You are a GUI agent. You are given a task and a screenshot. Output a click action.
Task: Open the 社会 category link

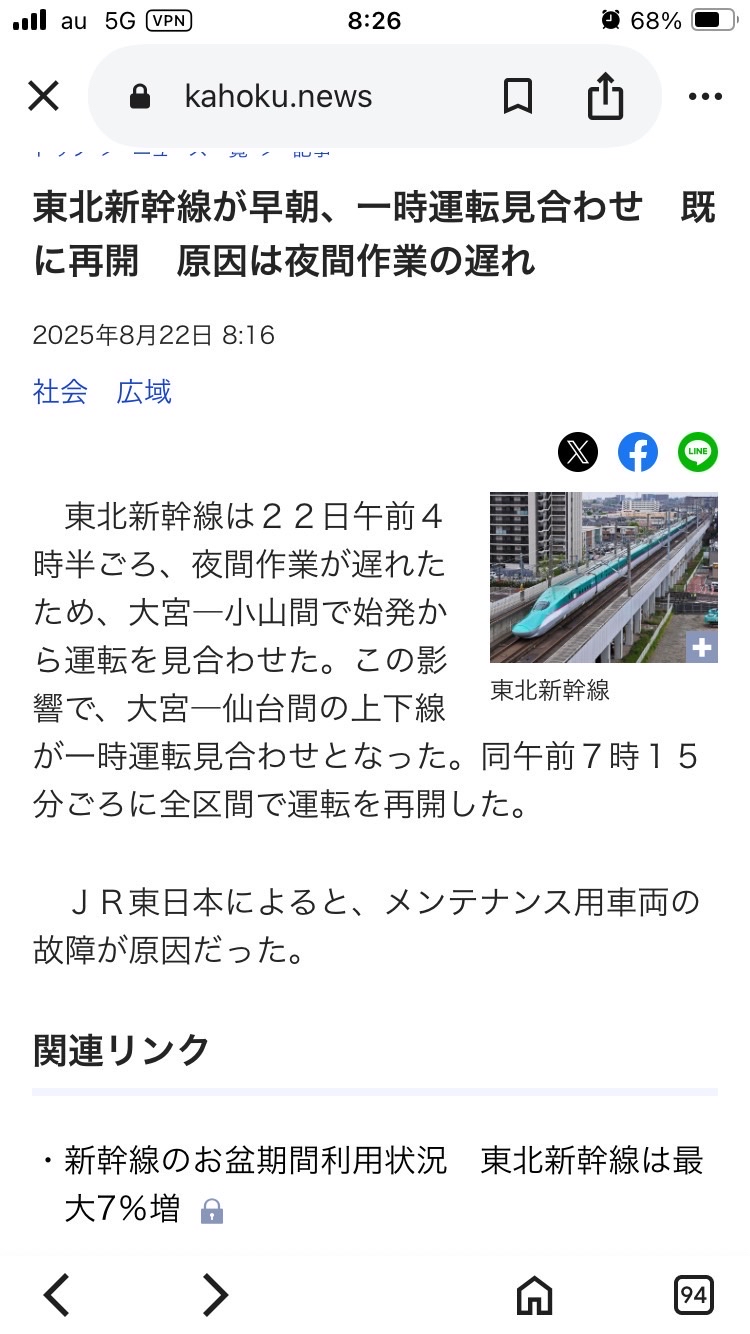point(60,391)
